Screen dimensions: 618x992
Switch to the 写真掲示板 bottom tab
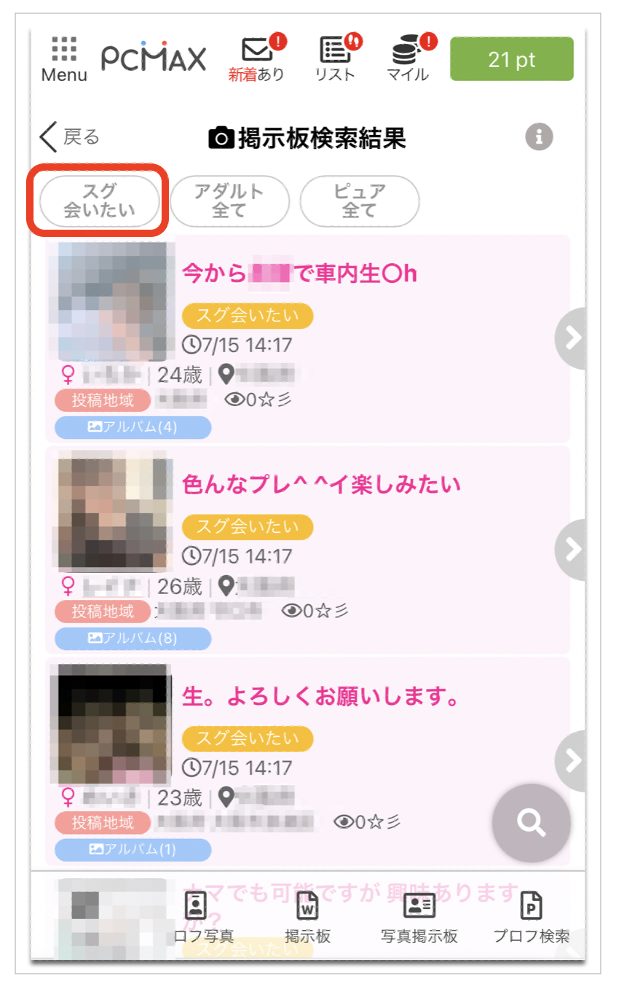click(x=419, y=918)
